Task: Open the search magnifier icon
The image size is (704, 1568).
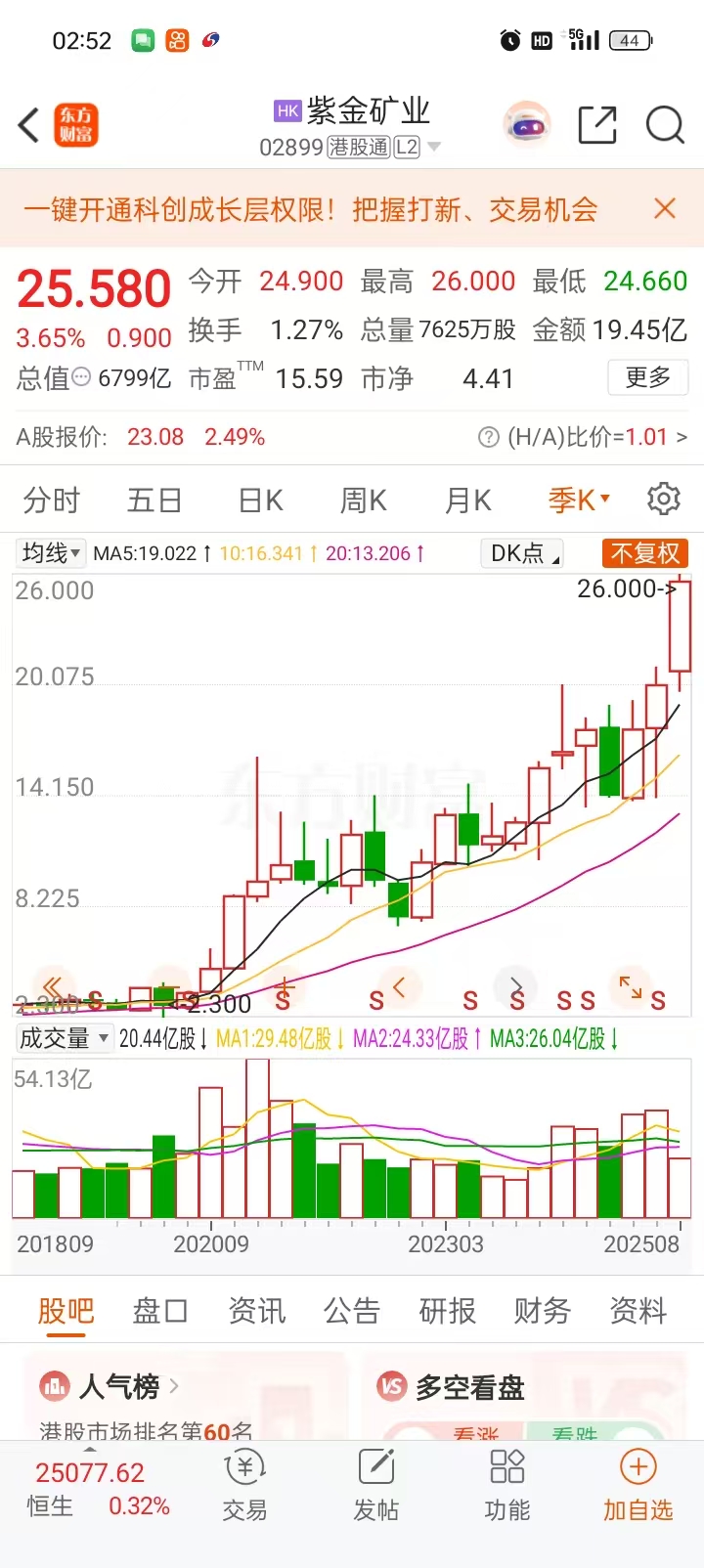Action: (665, 125)
